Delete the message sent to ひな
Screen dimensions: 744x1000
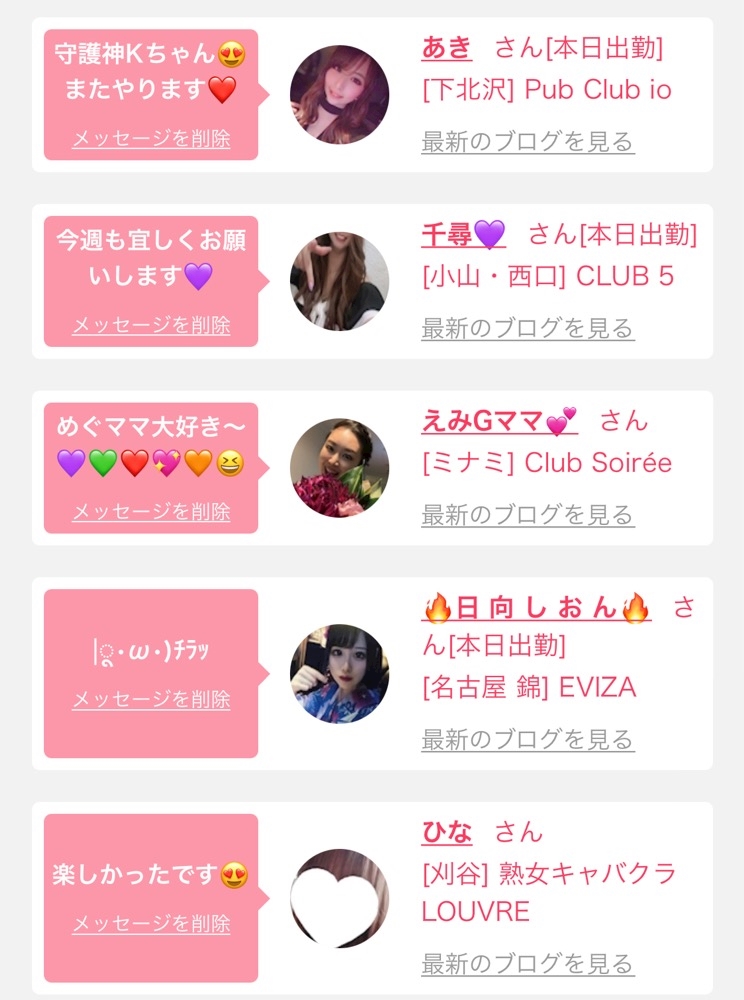[151, 923]
